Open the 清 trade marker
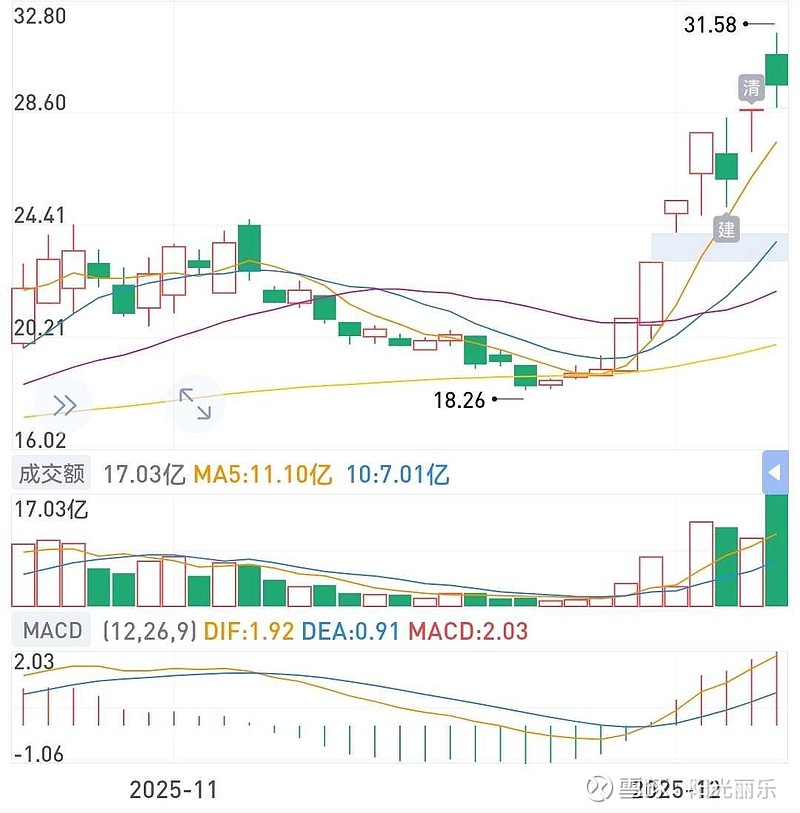 (x=752, y=87)
